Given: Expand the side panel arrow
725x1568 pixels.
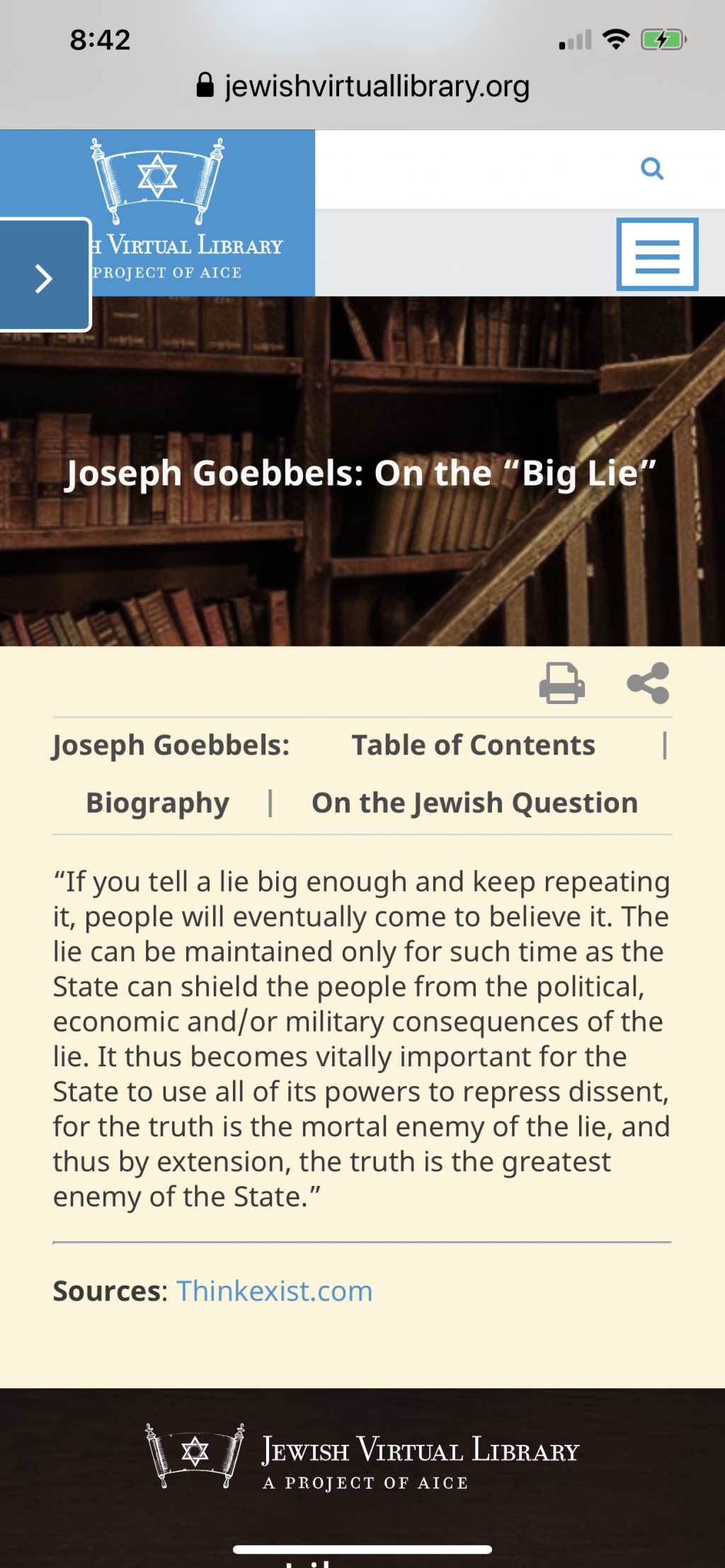Looking at the screenshot, I should (44, 277).
